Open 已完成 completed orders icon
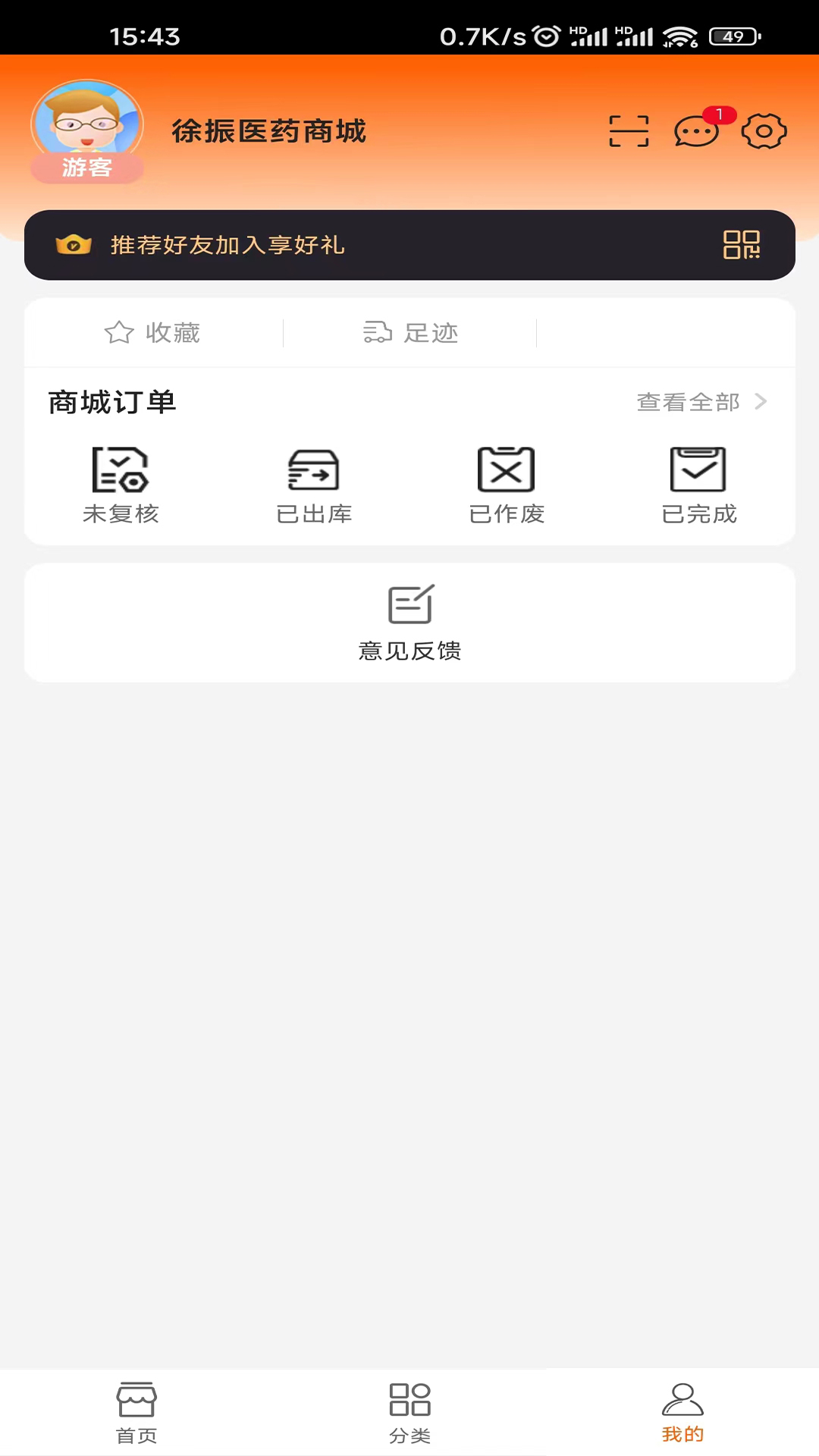This screenshot has width=819, height=1456. point(699,483)
